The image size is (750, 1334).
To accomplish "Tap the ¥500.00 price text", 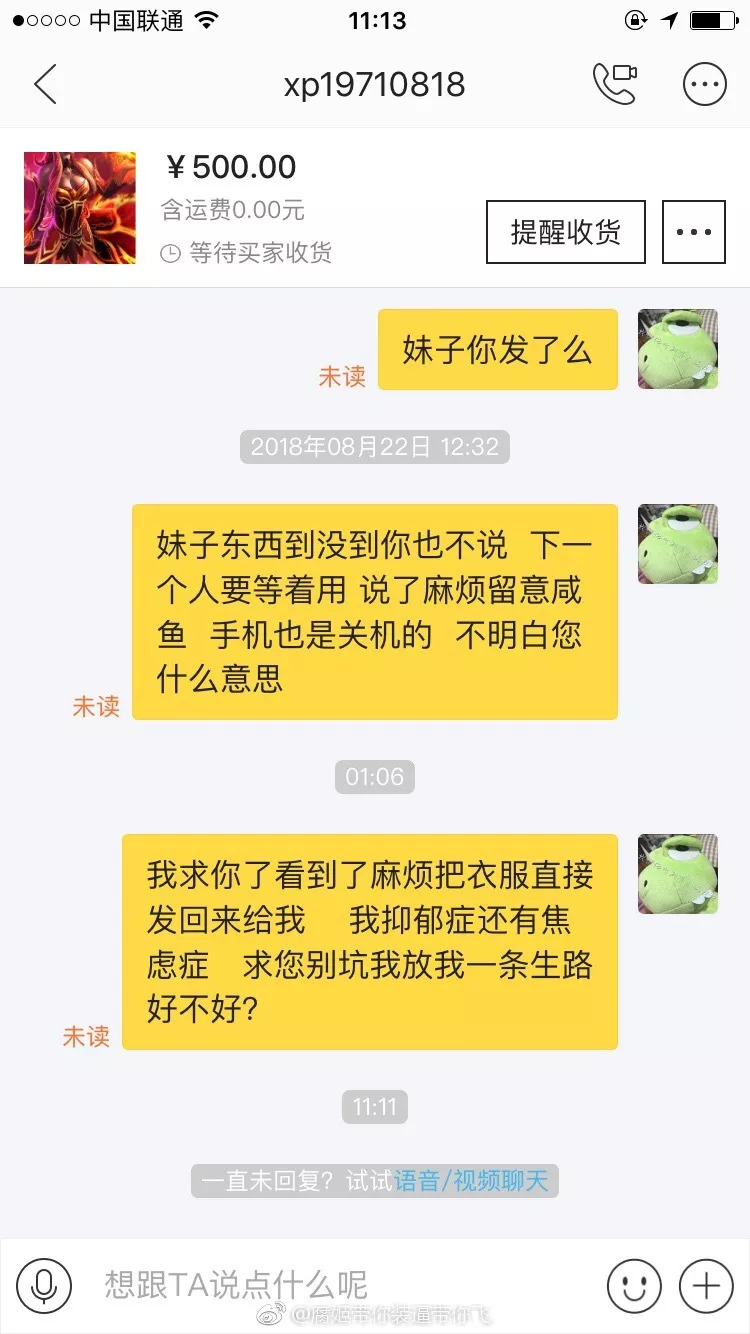I will [231, 166].
